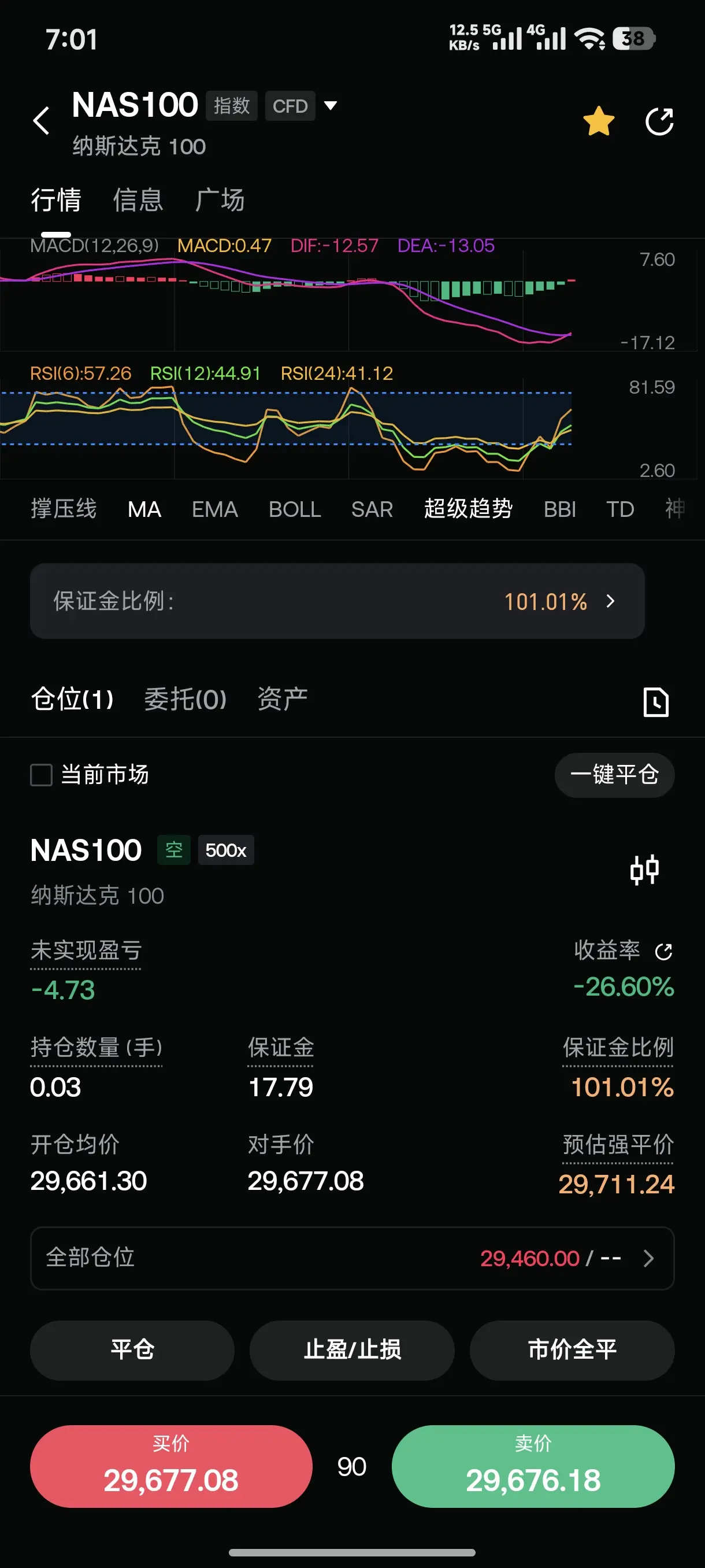The image size is (705, 1568).
Task: Expand the NAS100 CFD dropdown arrow
Action: [331, 106]
